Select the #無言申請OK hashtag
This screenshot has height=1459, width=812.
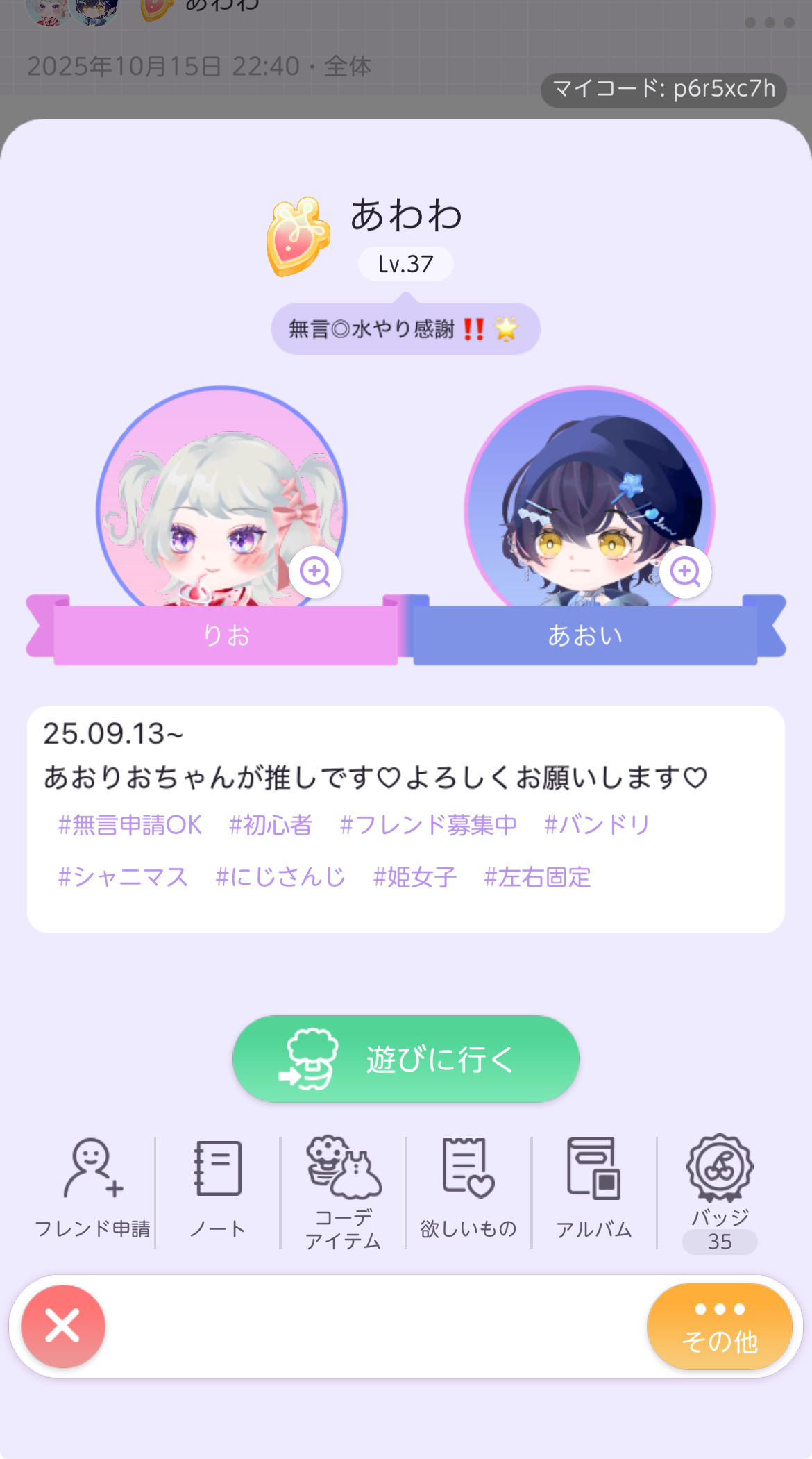pos(130,824)
